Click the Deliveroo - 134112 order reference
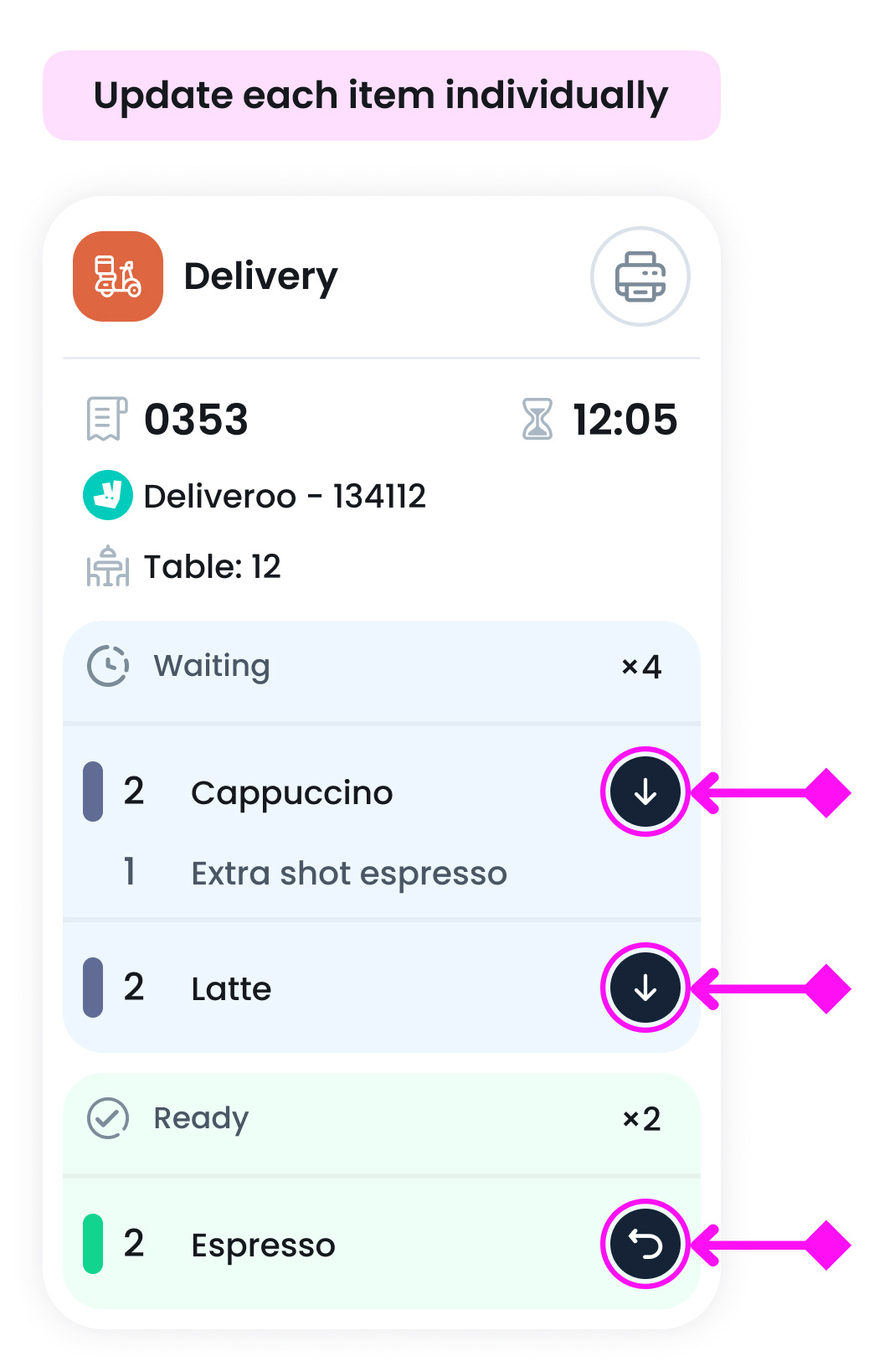 tap(285, 495)
